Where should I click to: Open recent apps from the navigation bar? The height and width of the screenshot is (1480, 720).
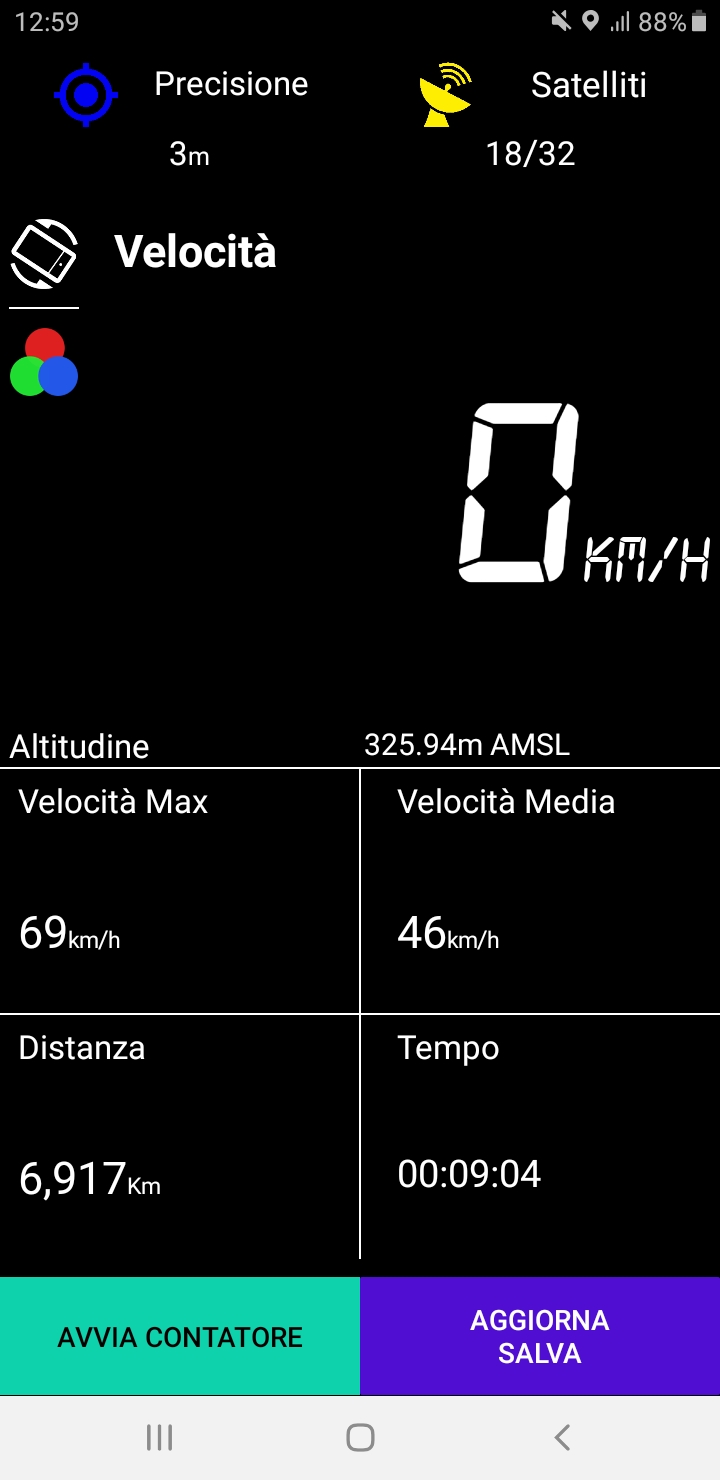159,1438
